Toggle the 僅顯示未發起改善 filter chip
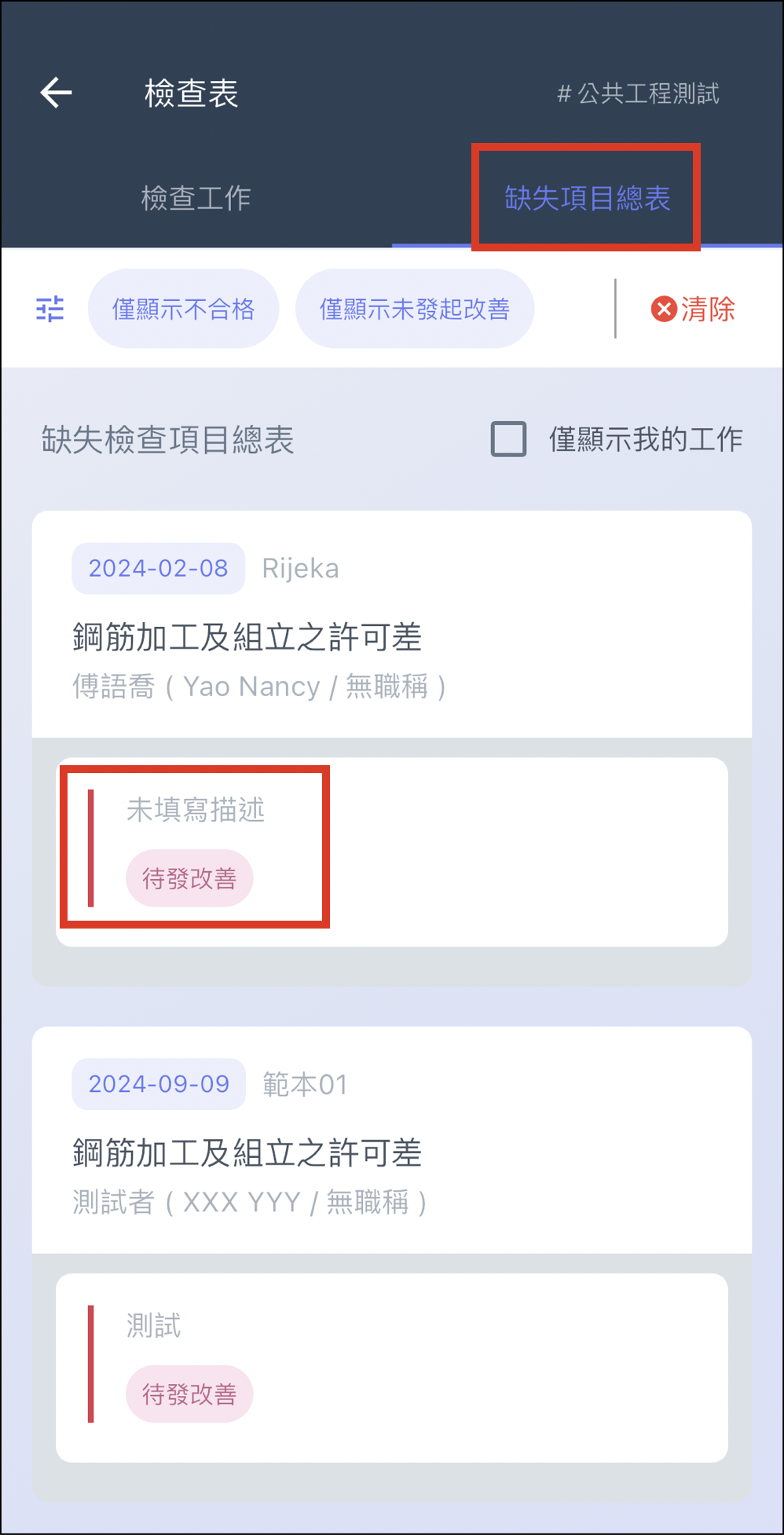This screenshot has height=1535, width=784. coord(414,309)
